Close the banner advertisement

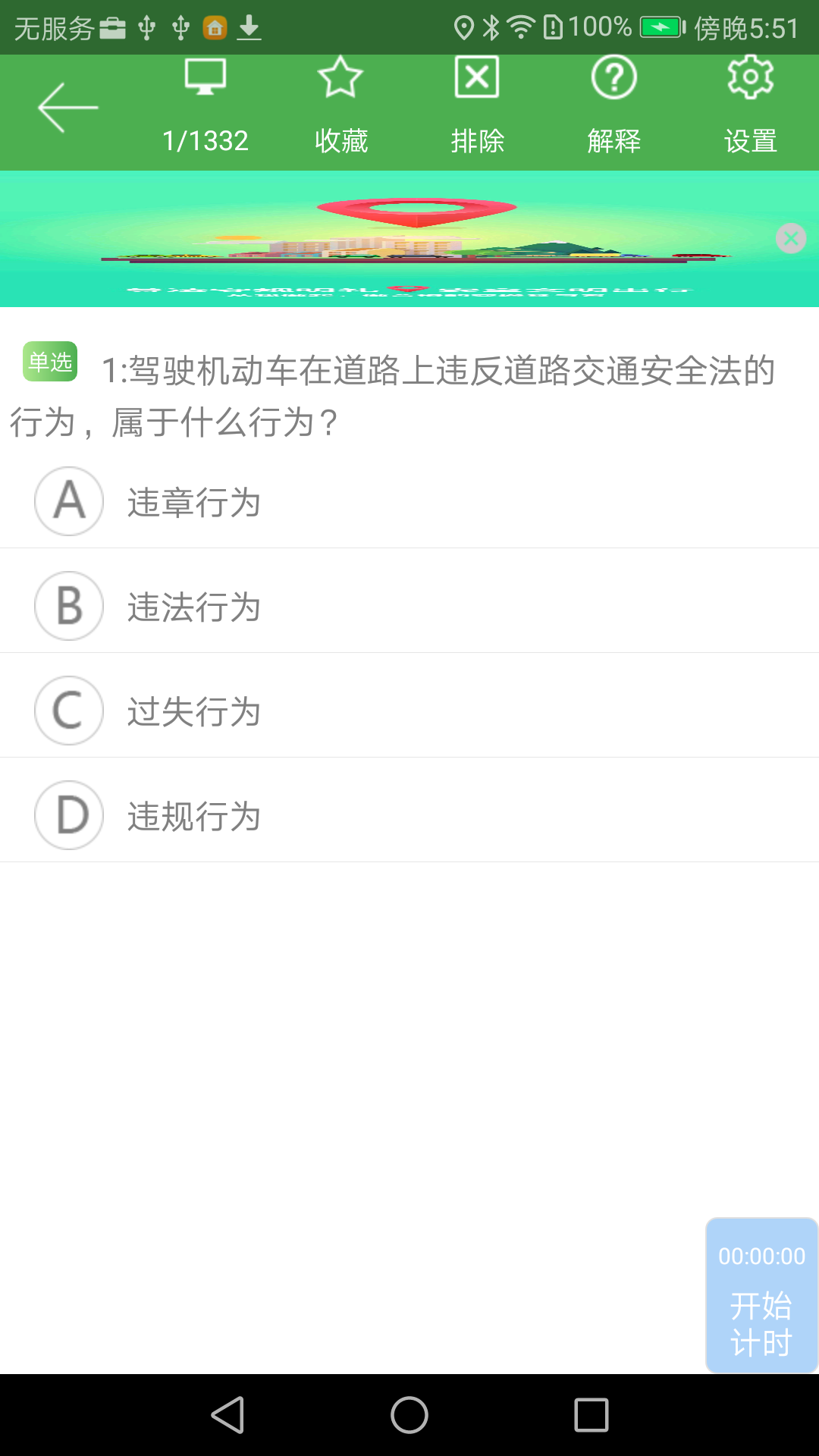(x=791, y=238)
